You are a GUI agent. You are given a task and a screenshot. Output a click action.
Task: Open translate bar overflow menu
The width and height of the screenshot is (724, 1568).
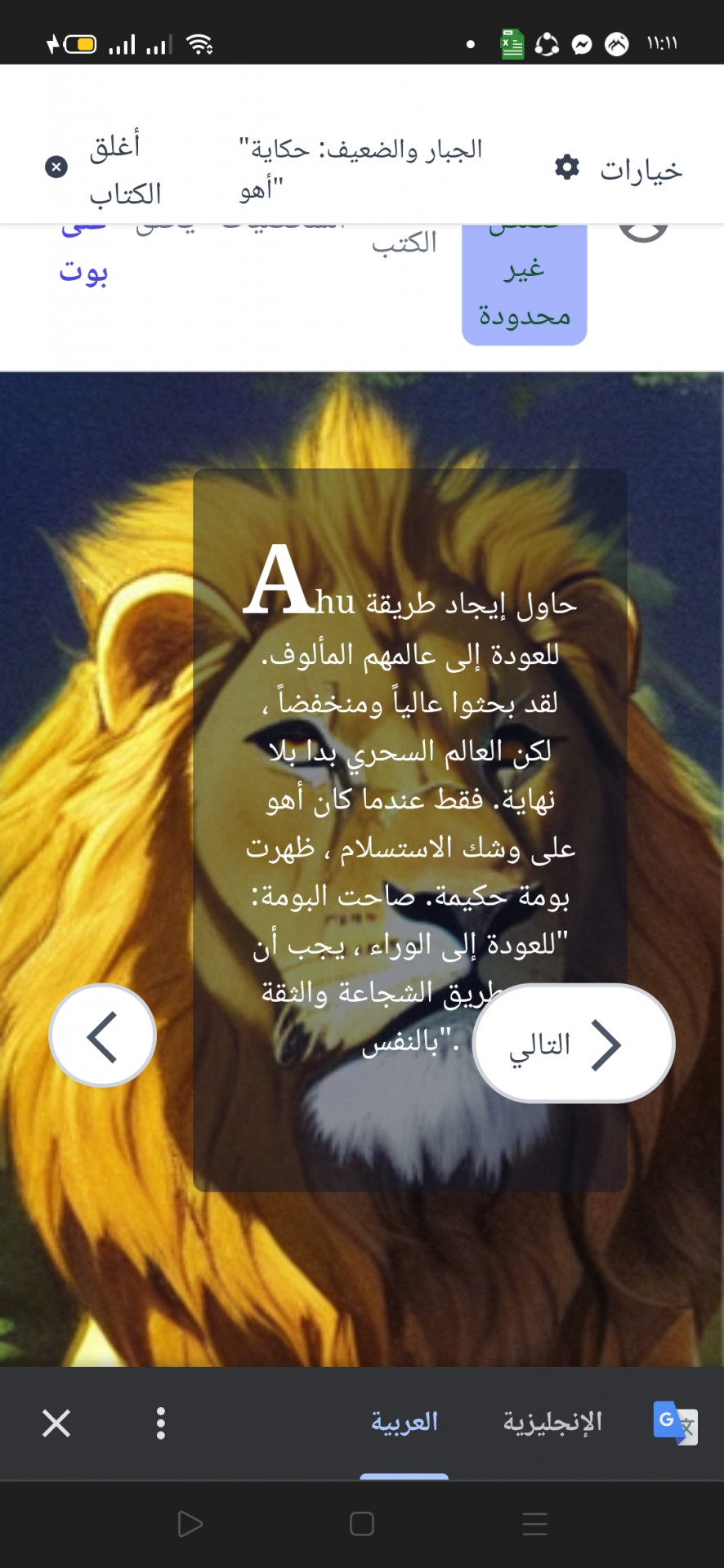coord(161,1423)
